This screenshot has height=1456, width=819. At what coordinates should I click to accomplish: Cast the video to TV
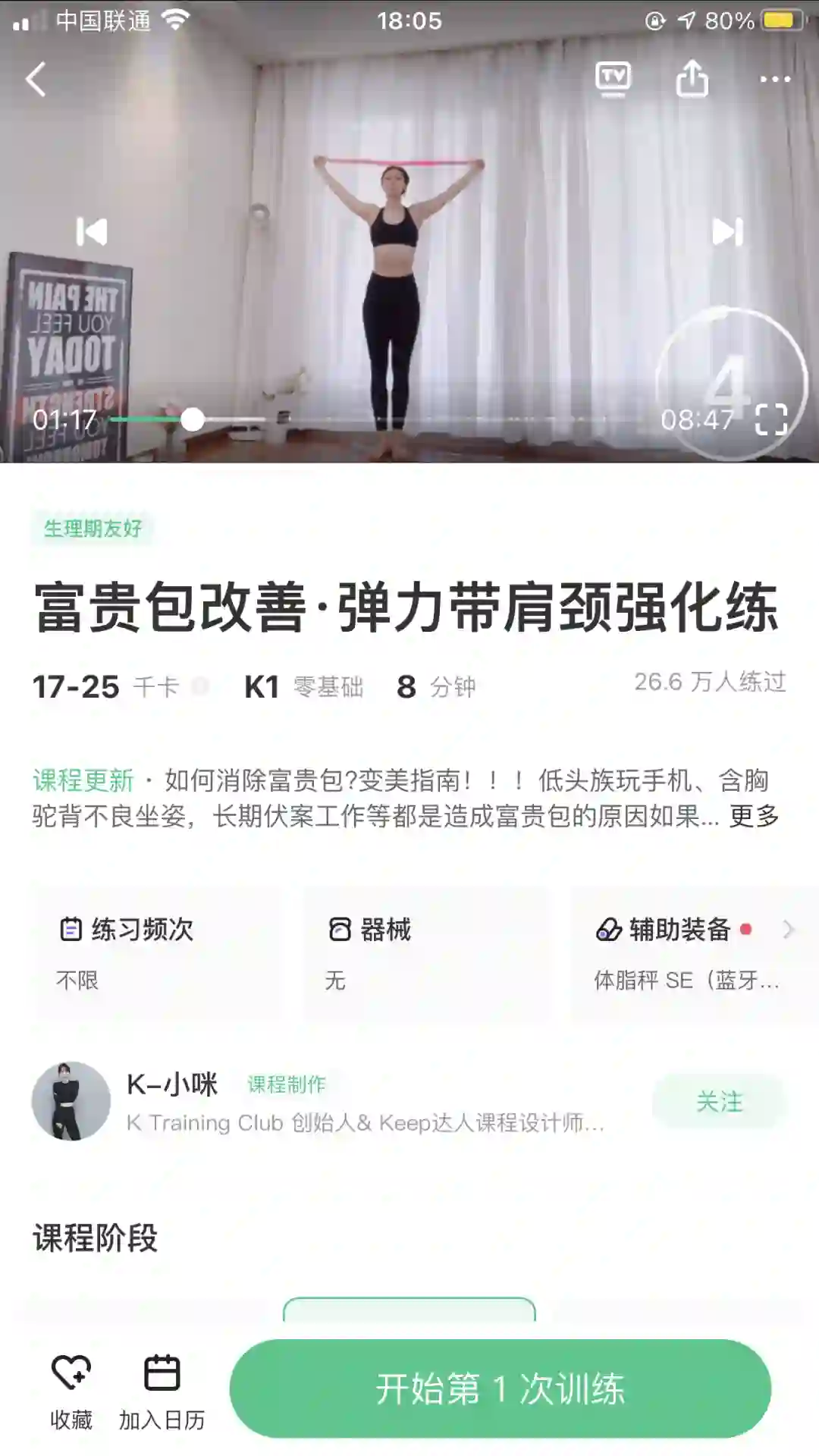pos(613,79)
